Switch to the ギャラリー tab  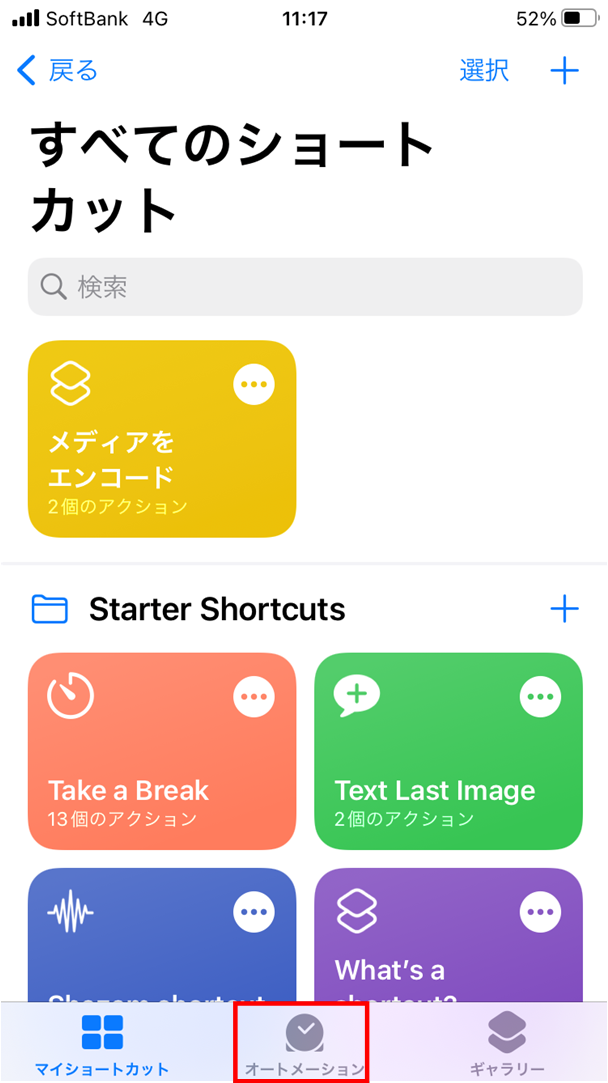(506, 1042)
